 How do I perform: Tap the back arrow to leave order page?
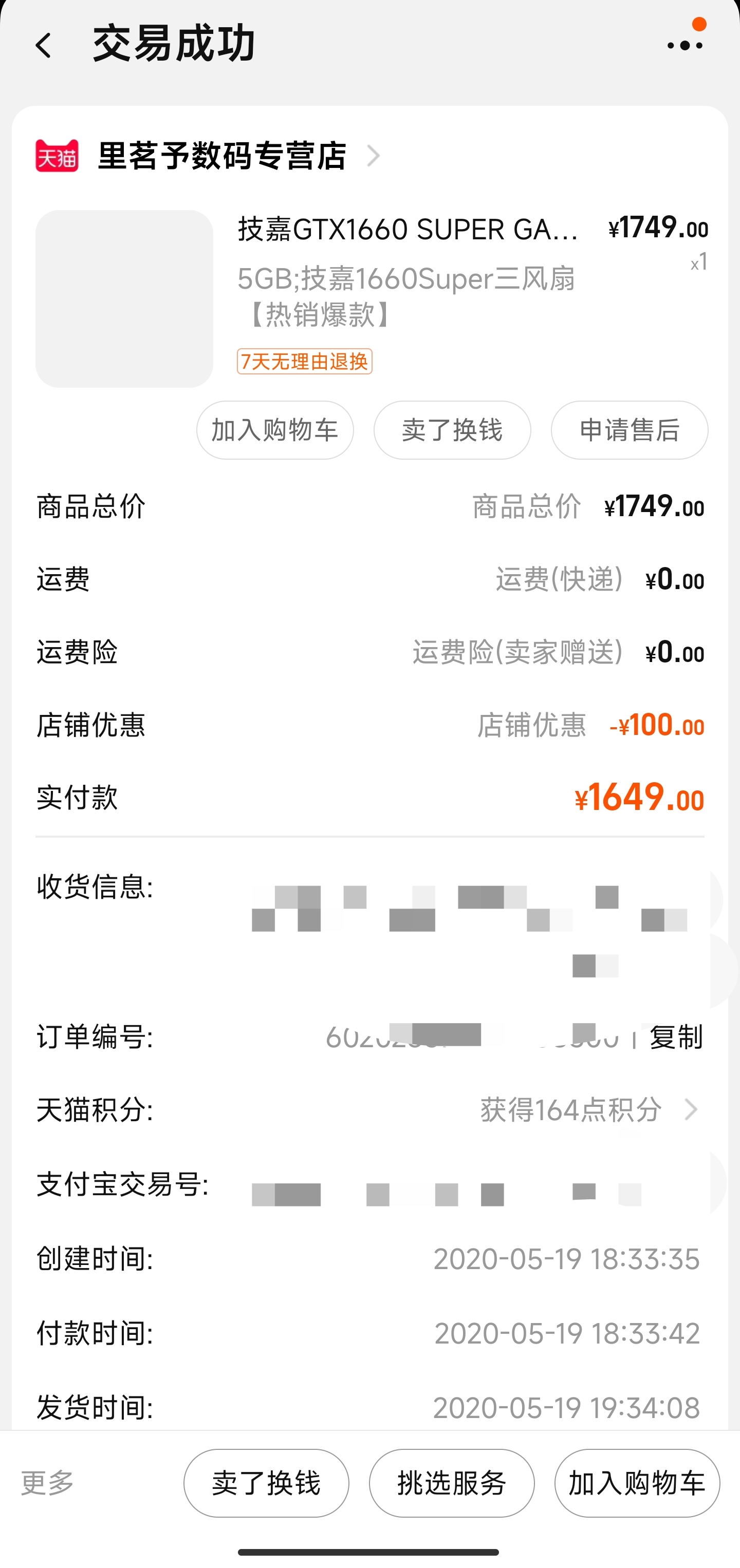tap(44, 46)
